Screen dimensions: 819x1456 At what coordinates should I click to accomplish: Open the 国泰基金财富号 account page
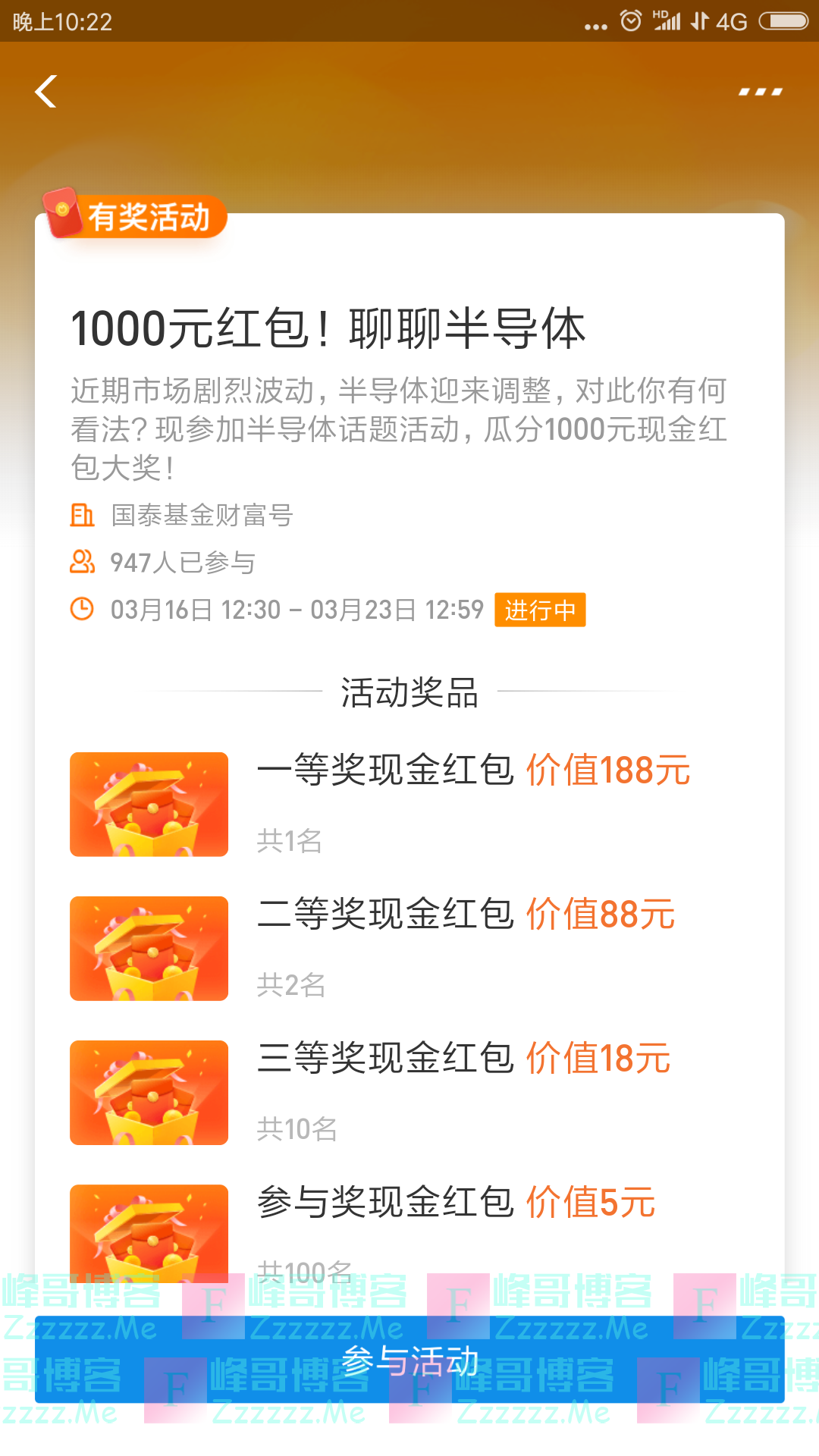(x=201, y=516)
